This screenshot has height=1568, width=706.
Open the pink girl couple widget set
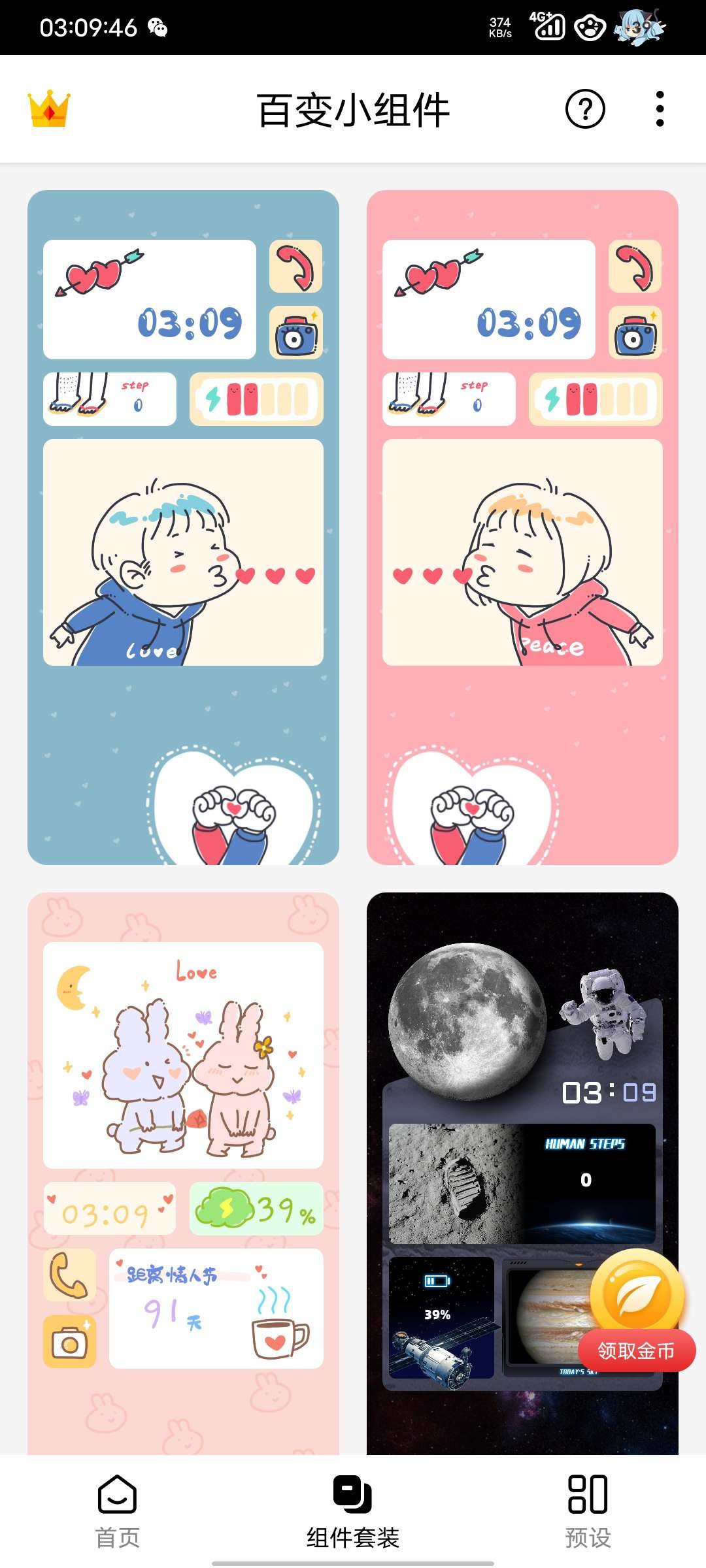(522, 527)
